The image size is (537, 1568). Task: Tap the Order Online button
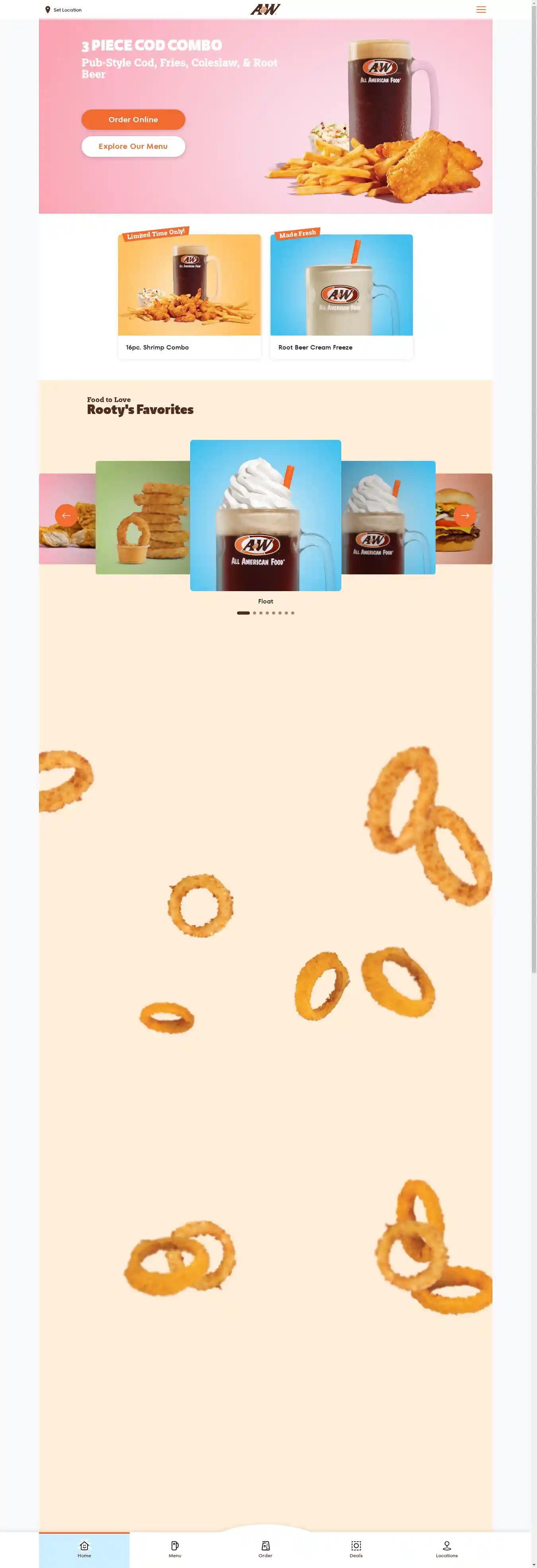coord(133,119)
